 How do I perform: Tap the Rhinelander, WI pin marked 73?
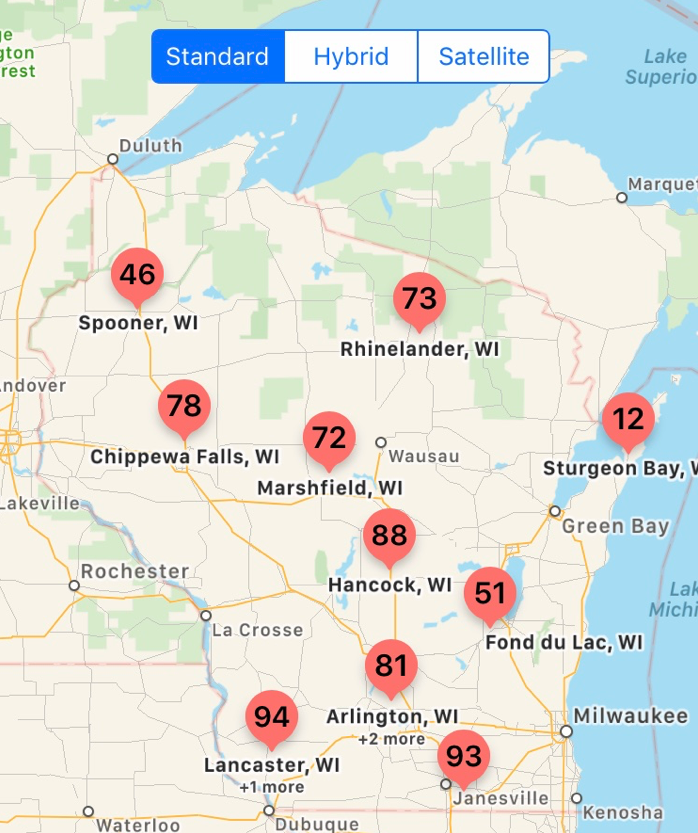[x=420, y=298]
